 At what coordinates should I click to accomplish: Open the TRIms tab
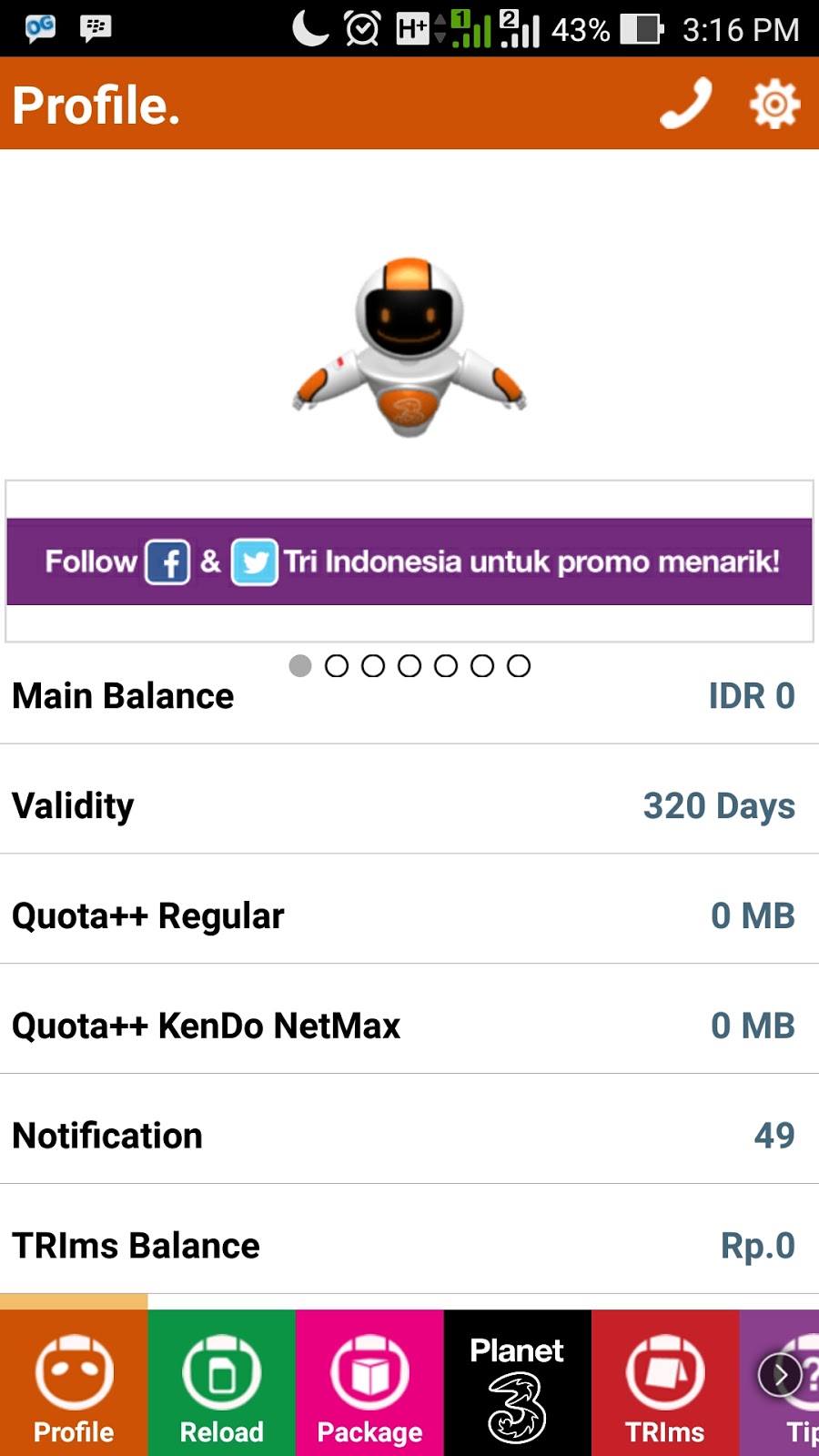[x=664, y=1385]
